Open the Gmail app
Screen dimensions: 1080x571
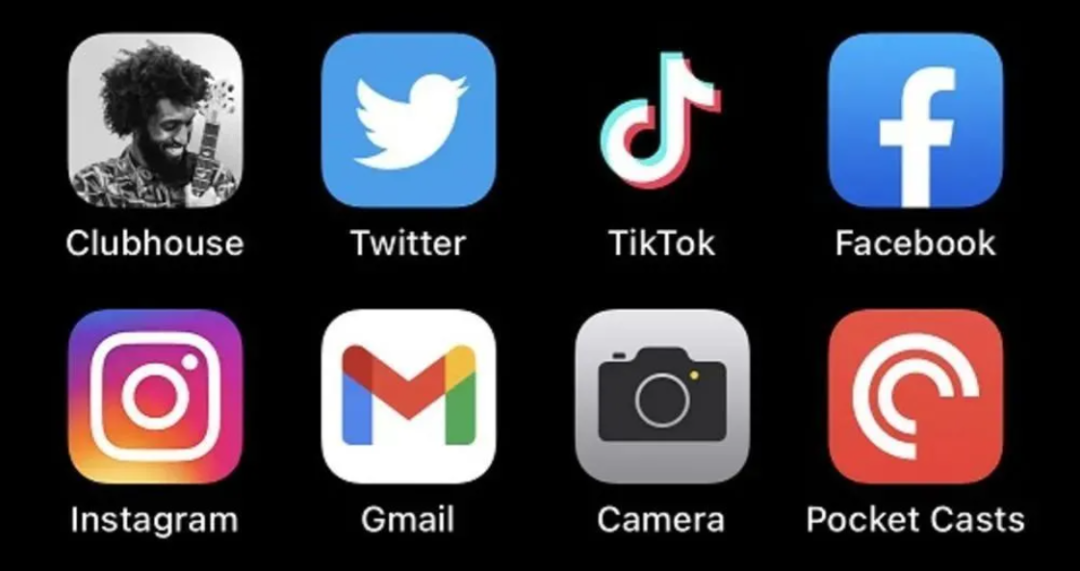pos(408,396)
